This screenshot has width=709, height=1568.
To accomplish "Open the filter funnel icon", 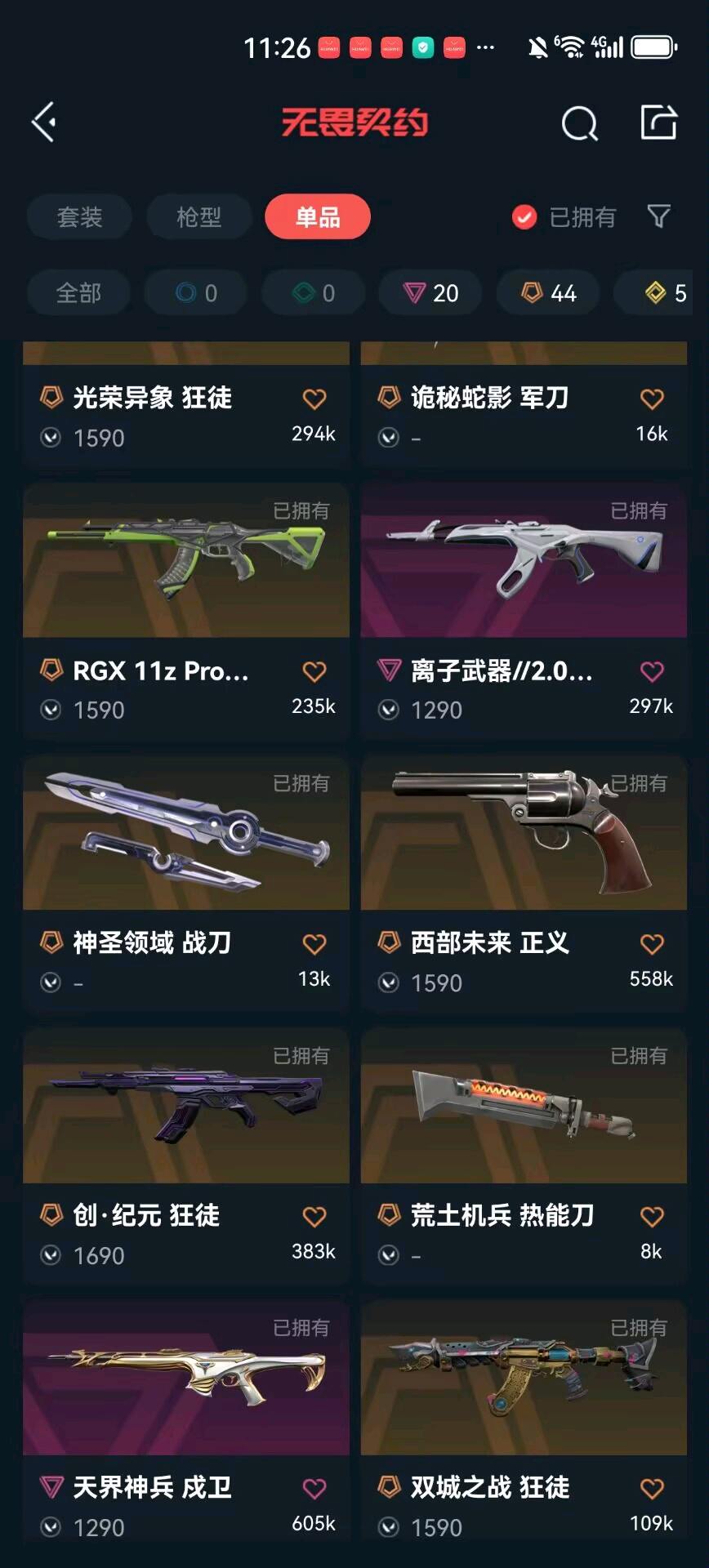I will pyautogui.click(x=658, y=216).
